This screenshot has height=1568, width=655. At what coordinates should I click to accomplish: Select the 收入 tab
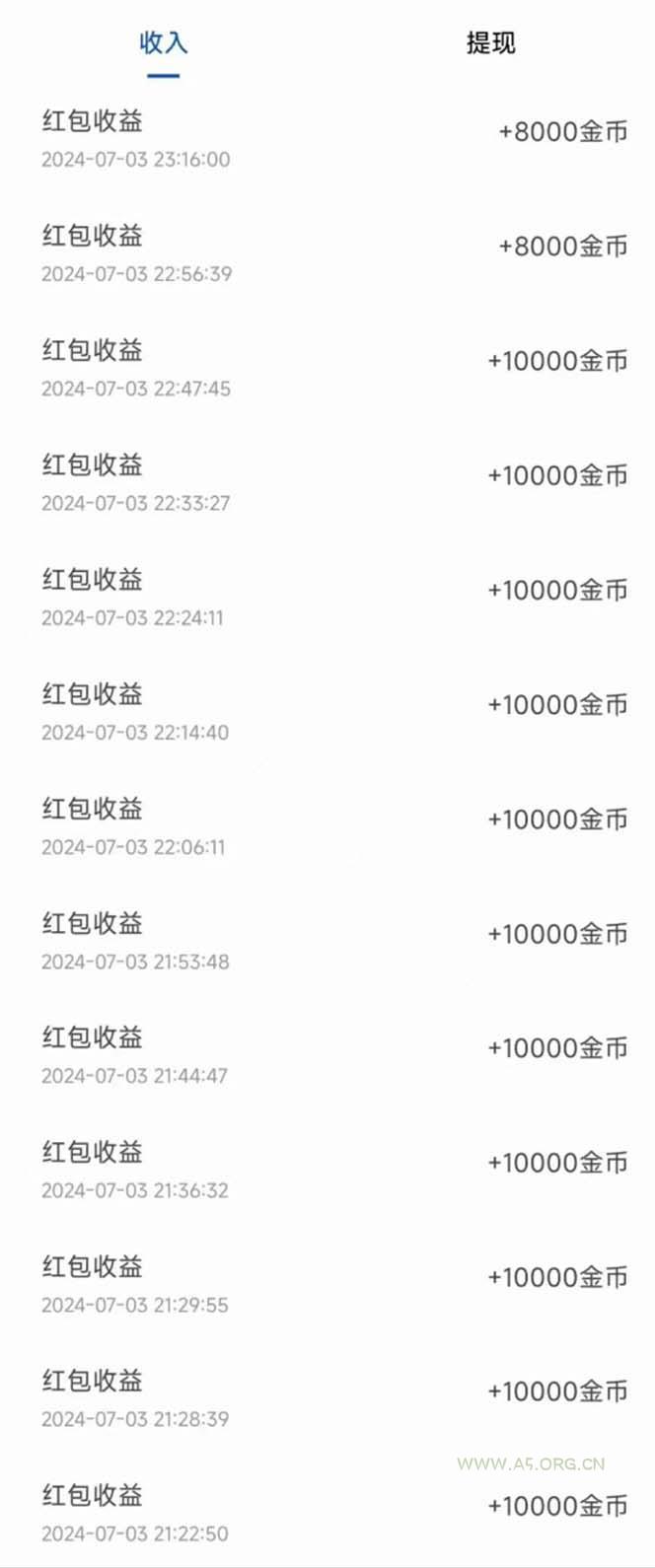[163, 43]
